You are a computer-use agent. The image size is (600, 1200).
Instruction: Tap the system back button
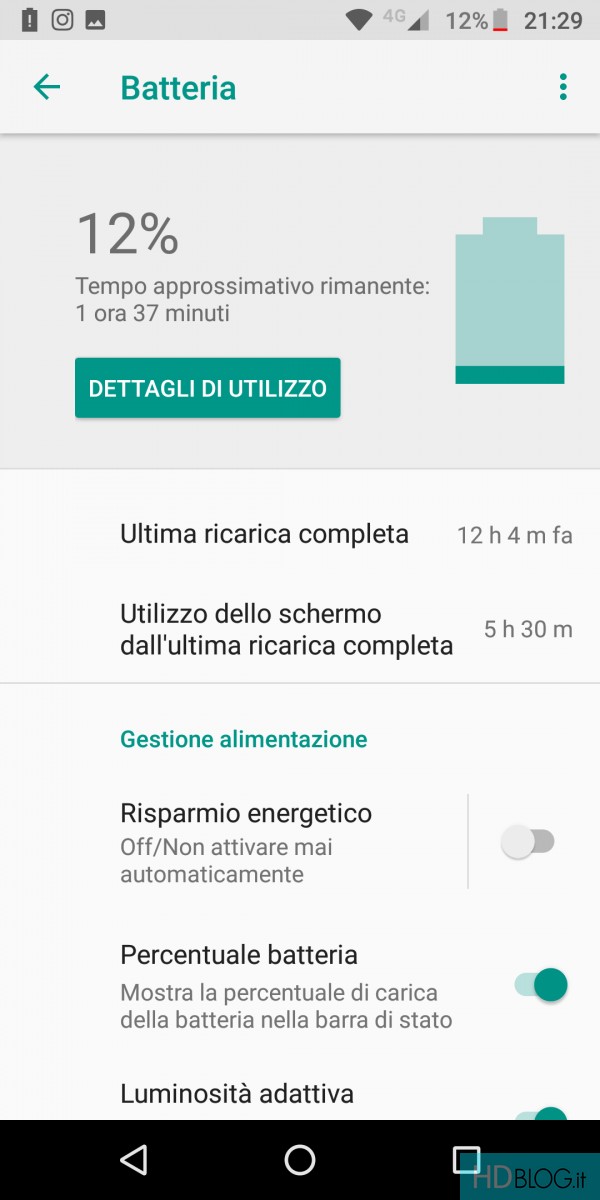click(x=133, y=1160)
